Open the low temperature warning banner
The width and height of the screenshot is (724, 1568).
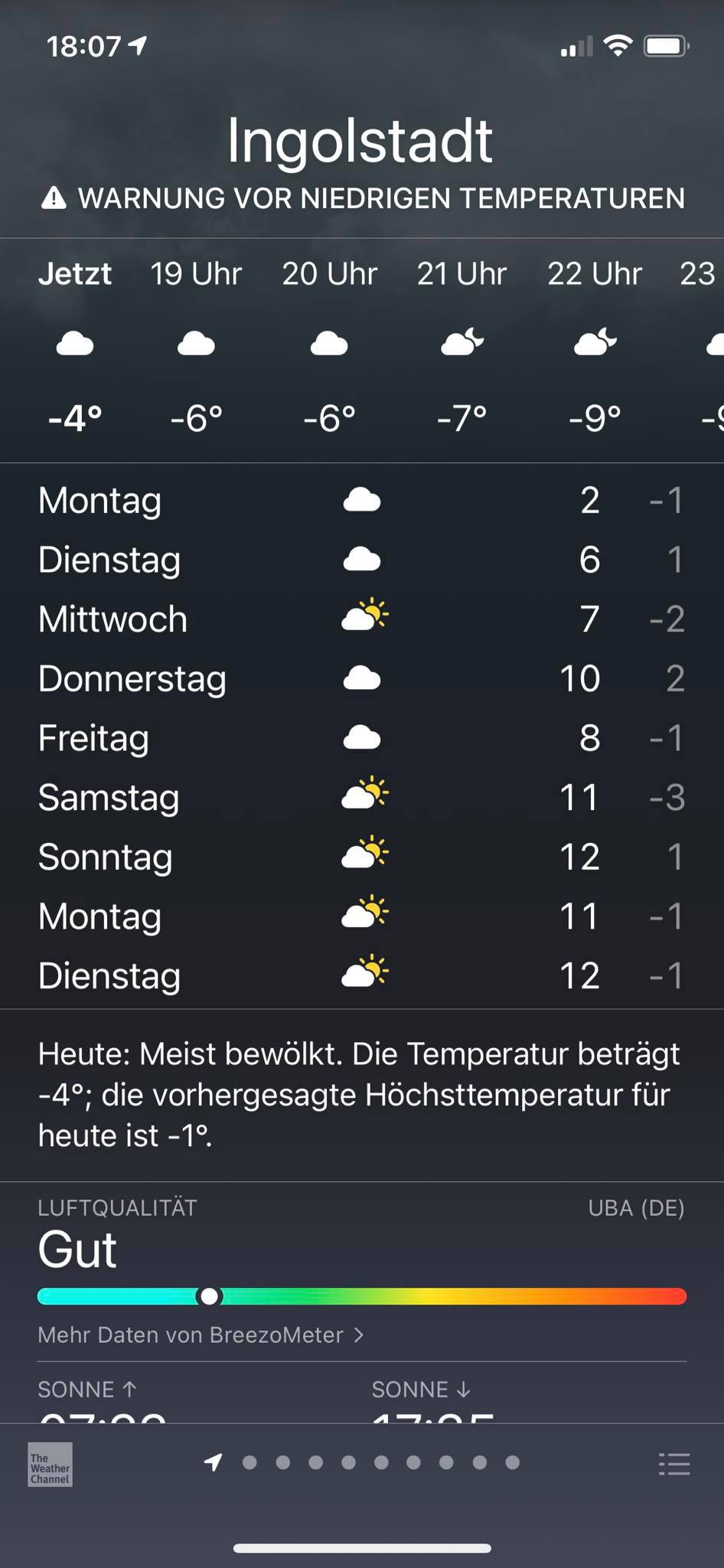[x=363, y=199]
